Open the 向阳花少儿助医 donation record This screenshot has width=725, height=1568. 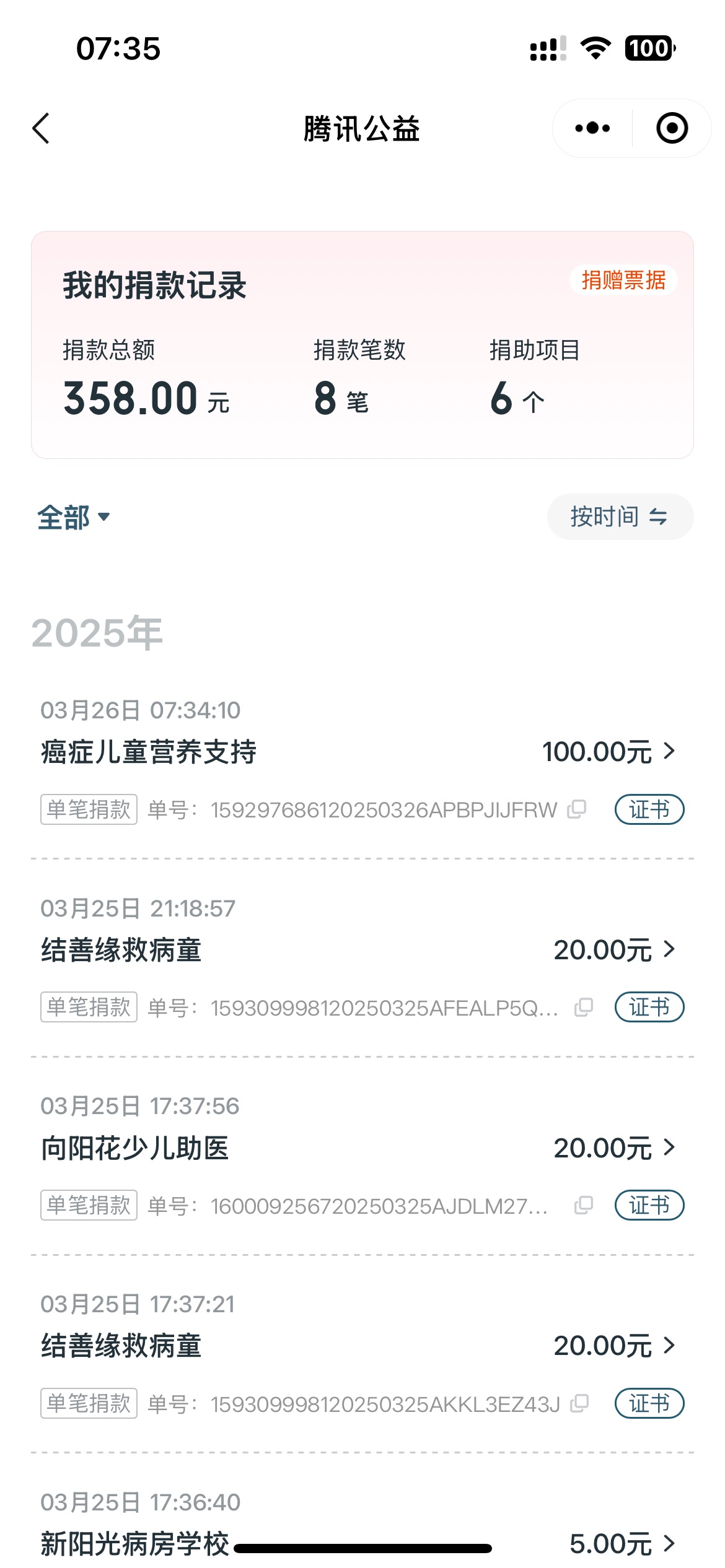coord(362,1148)
